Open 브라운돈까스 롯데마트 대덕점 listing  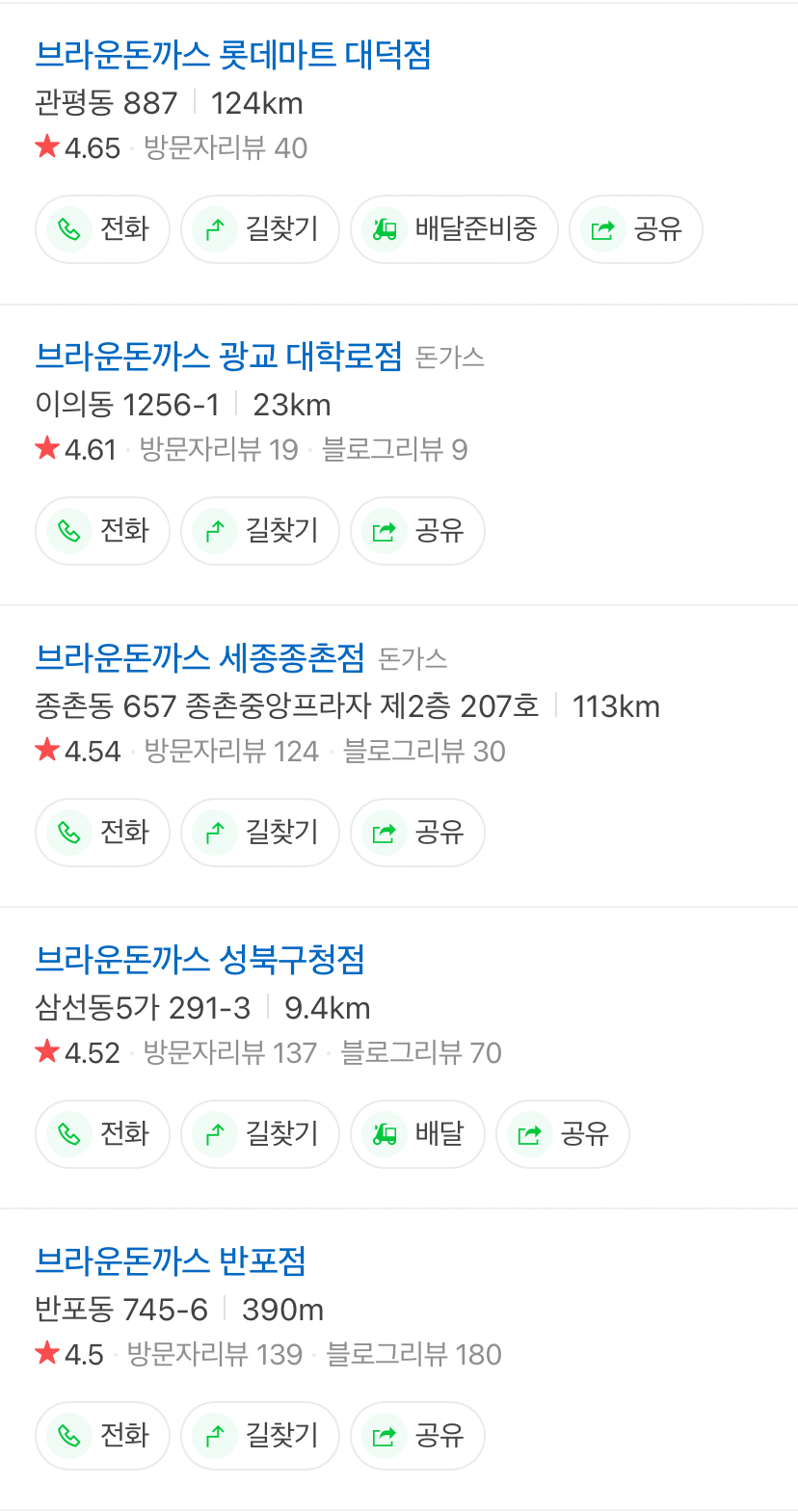point(232,55)
